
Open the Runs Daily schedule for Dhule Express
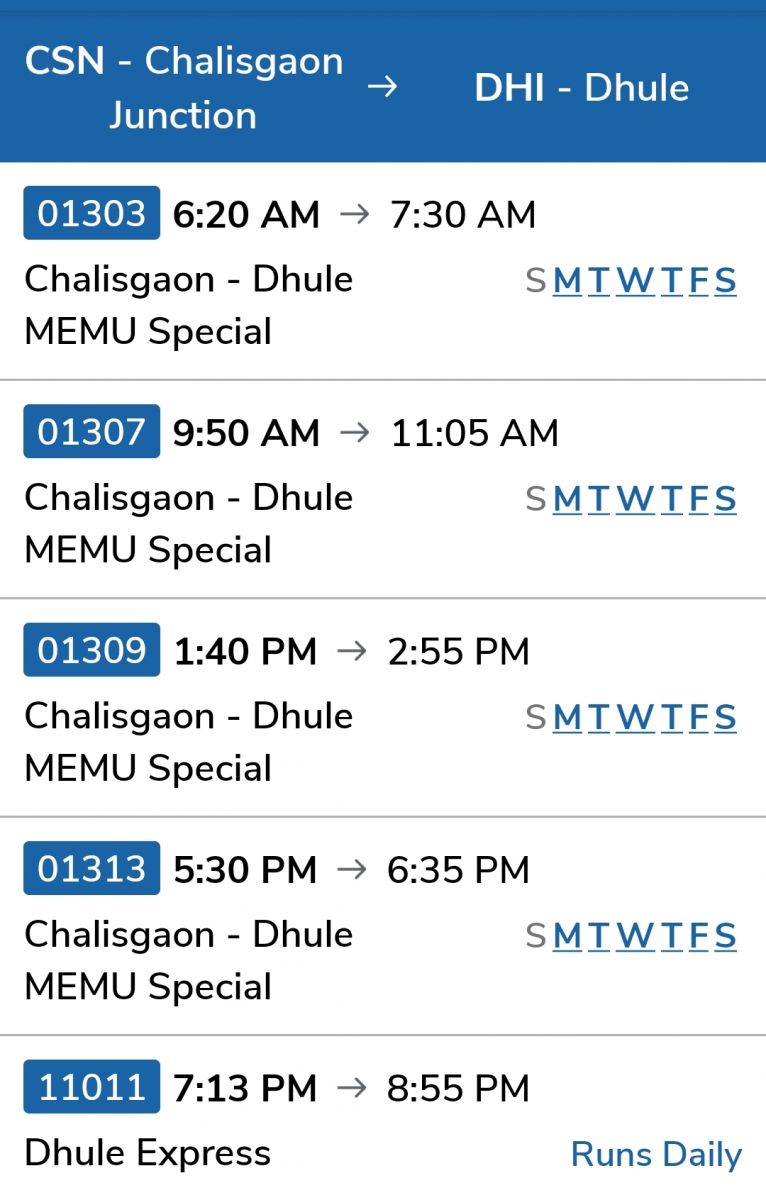655,1154
